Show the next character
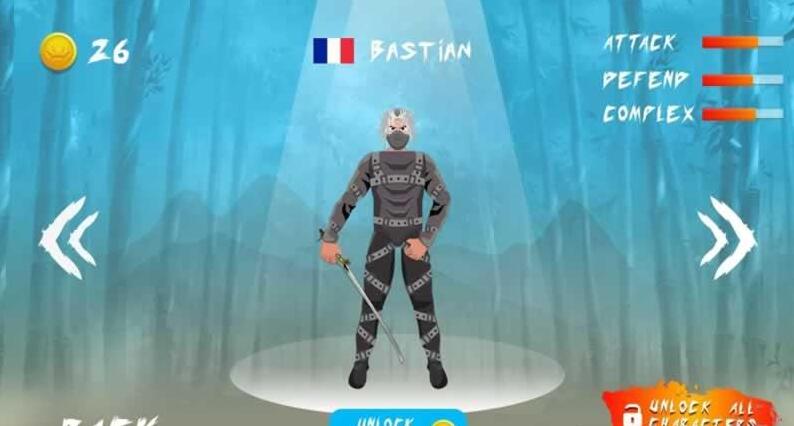This screenshot has width=794, height=426. tap(727, 238)
